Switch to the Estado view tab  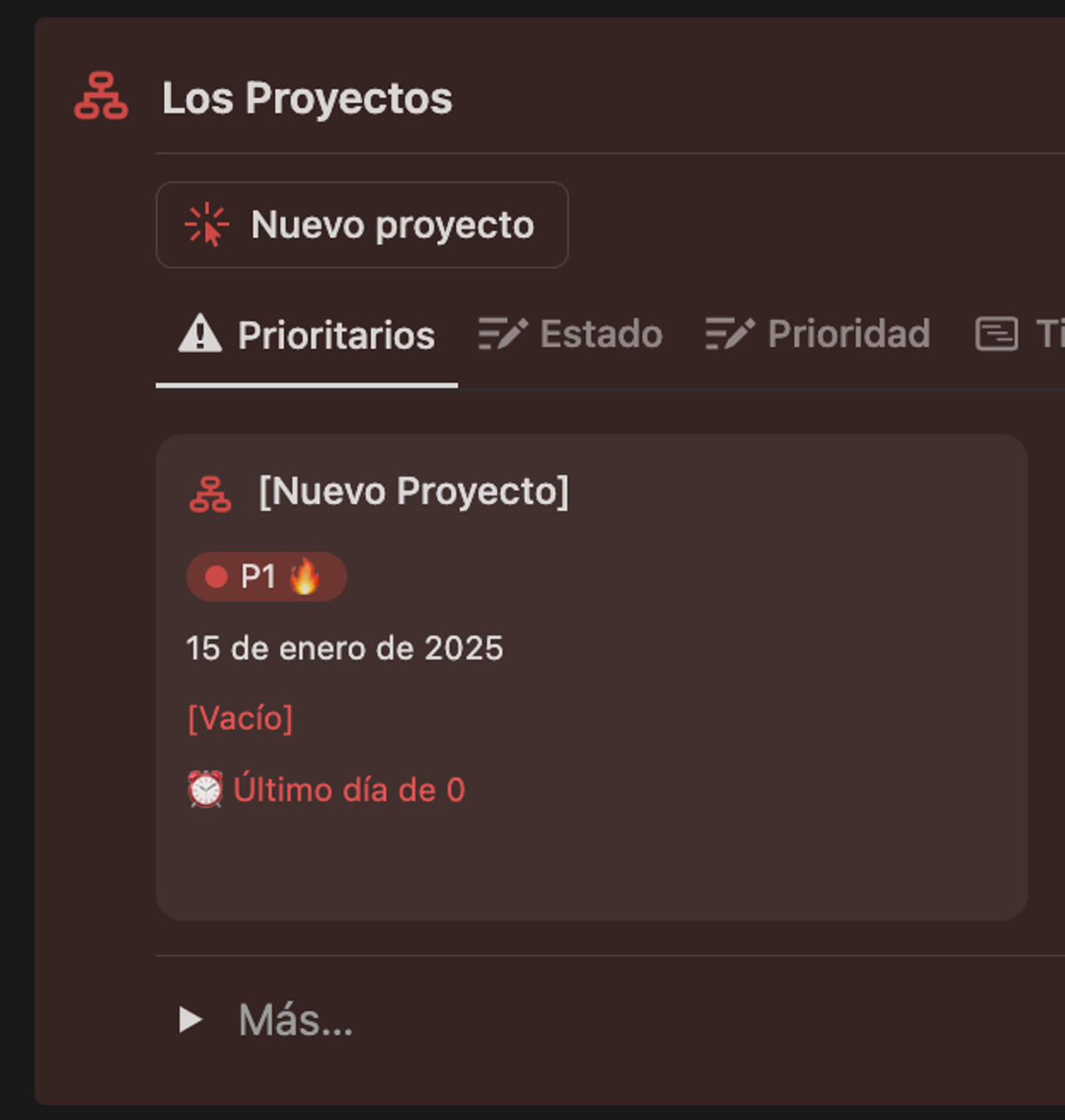pos(600,335)
